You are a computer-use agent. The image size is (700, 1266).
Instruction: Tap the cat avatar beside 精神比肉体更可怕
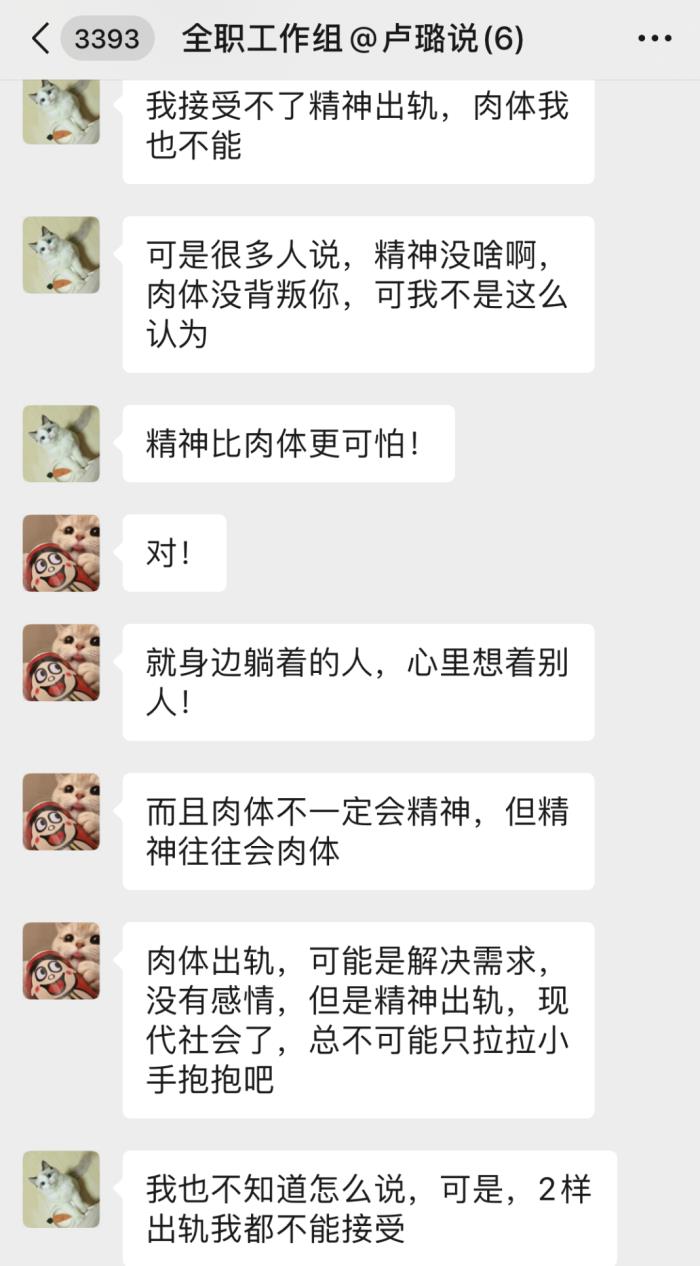(61, 443)
